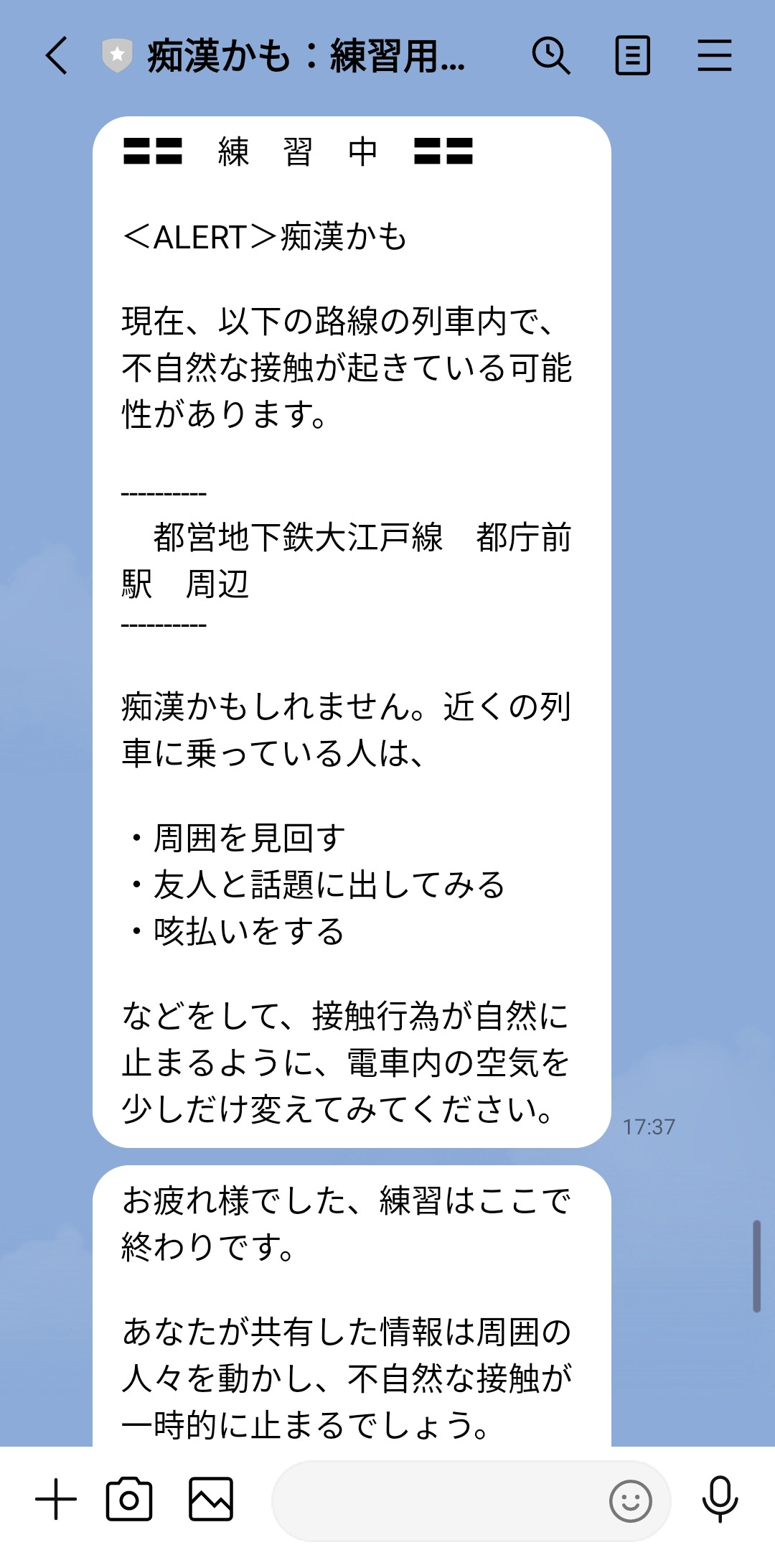
Task: Tap the plus attachment button
Action: point(56,1500)
